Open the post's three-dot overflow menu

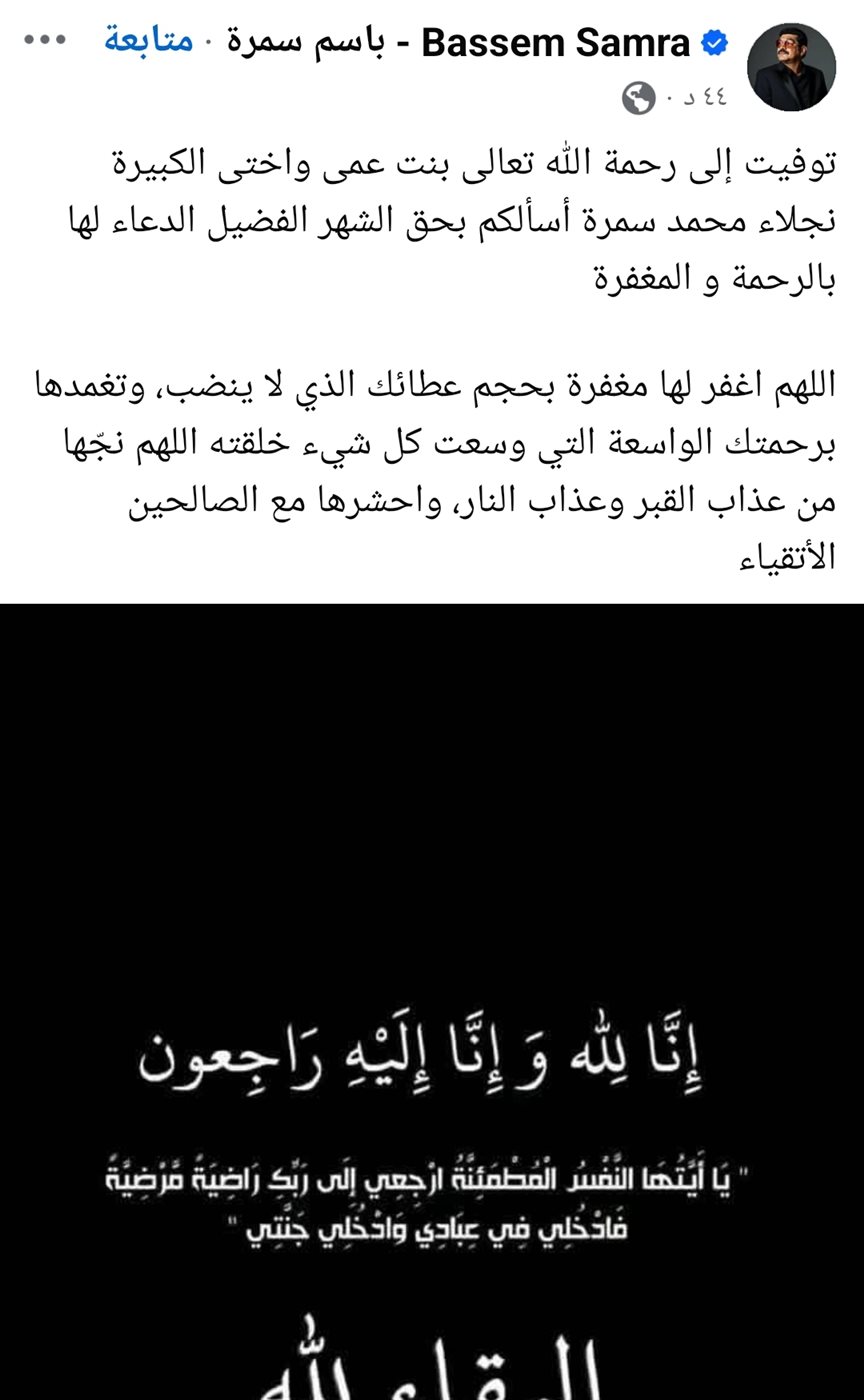(x=45, y=42)
